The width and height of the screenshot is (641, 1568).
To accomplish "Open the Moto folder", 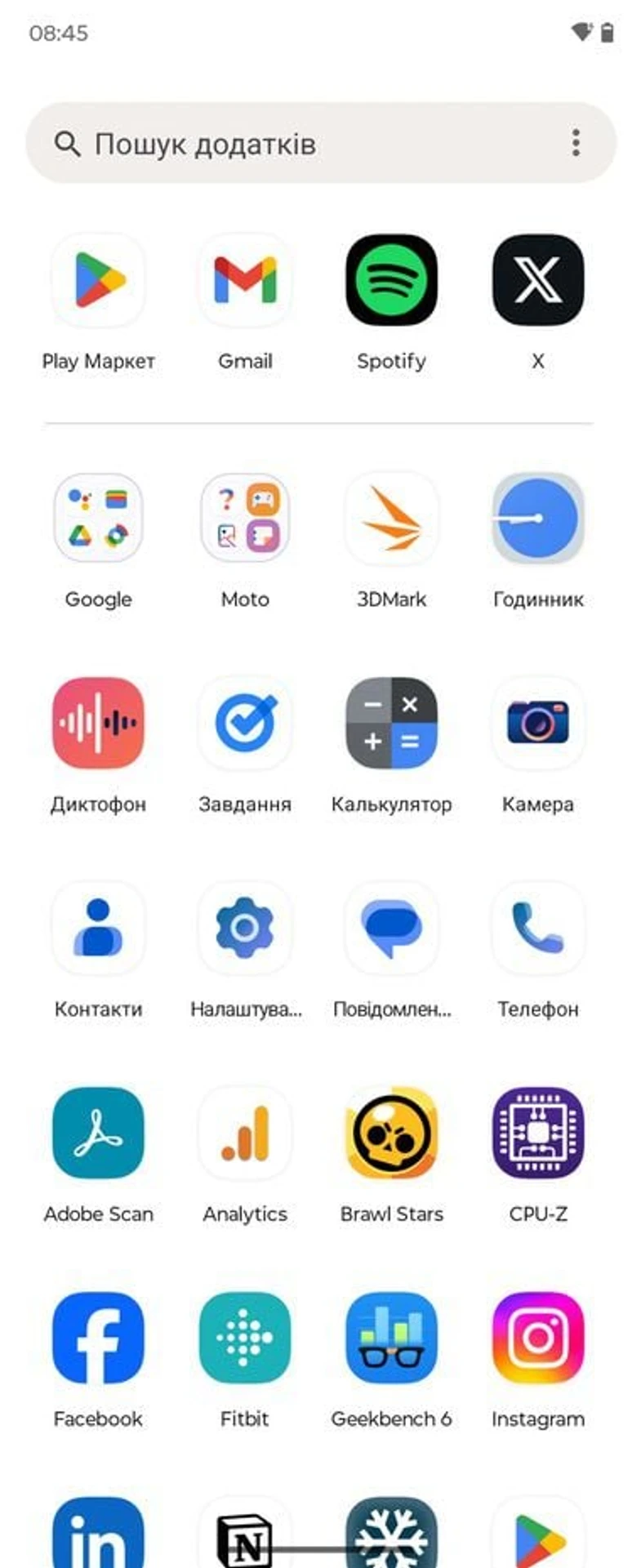I will 245,519.
